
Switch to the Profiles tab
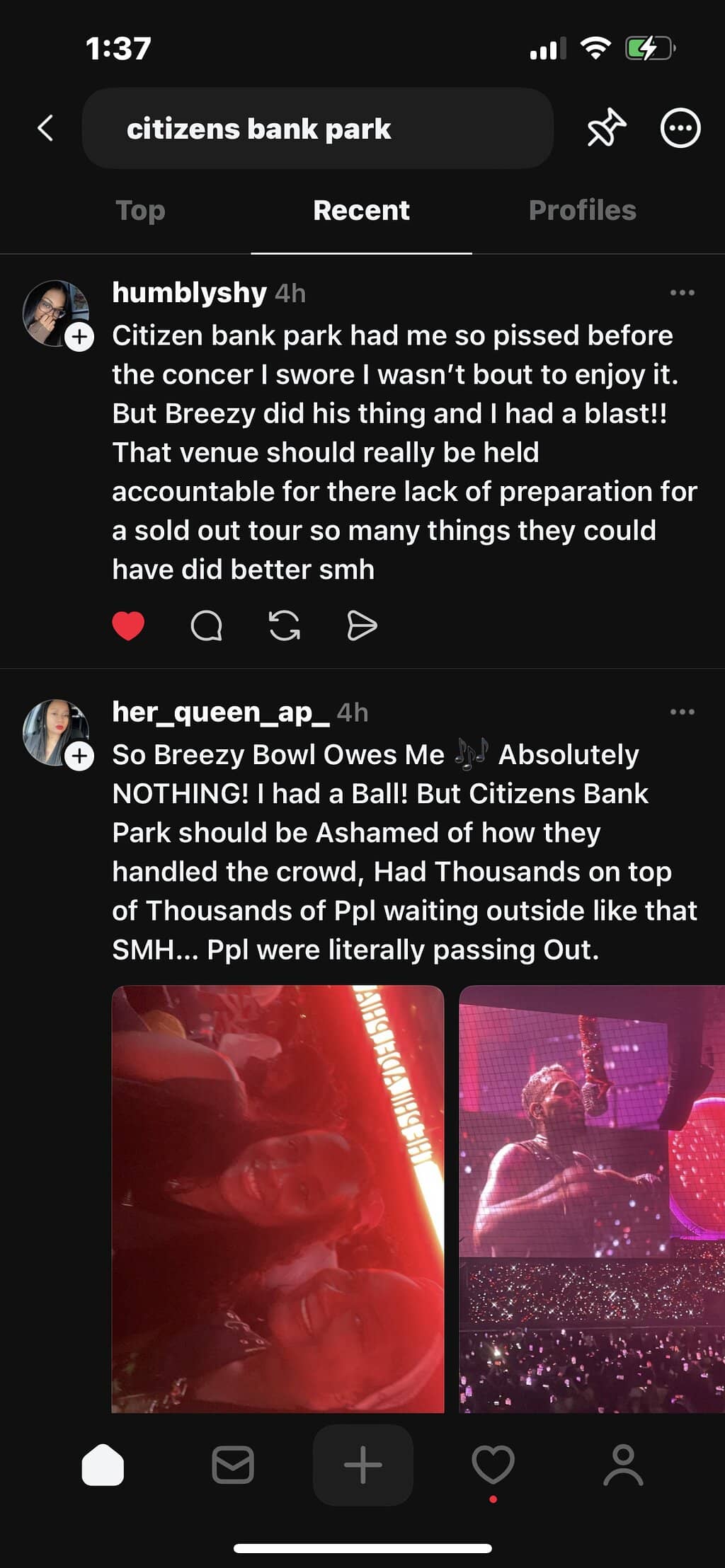click(582, 210)
